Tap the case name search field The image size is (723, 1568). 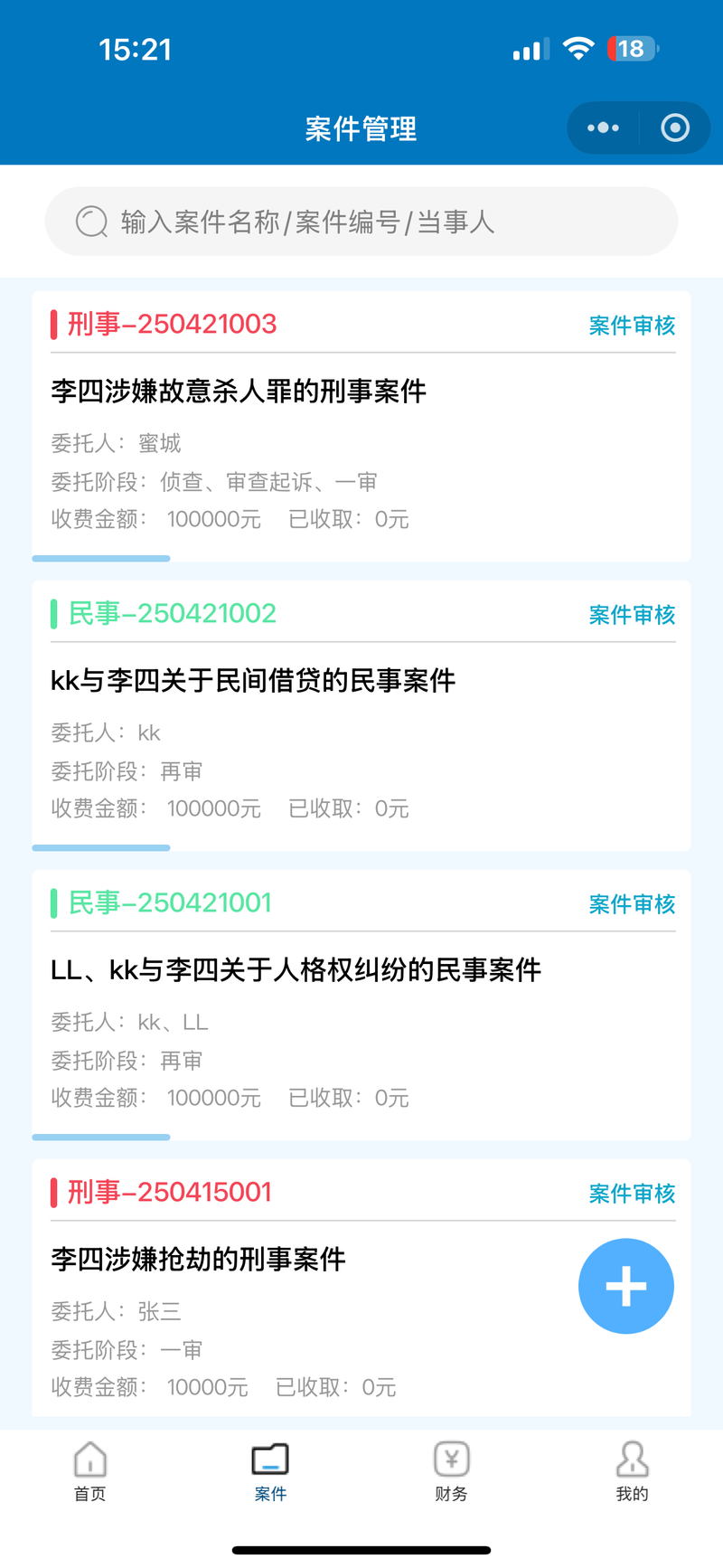coord(361,222)
